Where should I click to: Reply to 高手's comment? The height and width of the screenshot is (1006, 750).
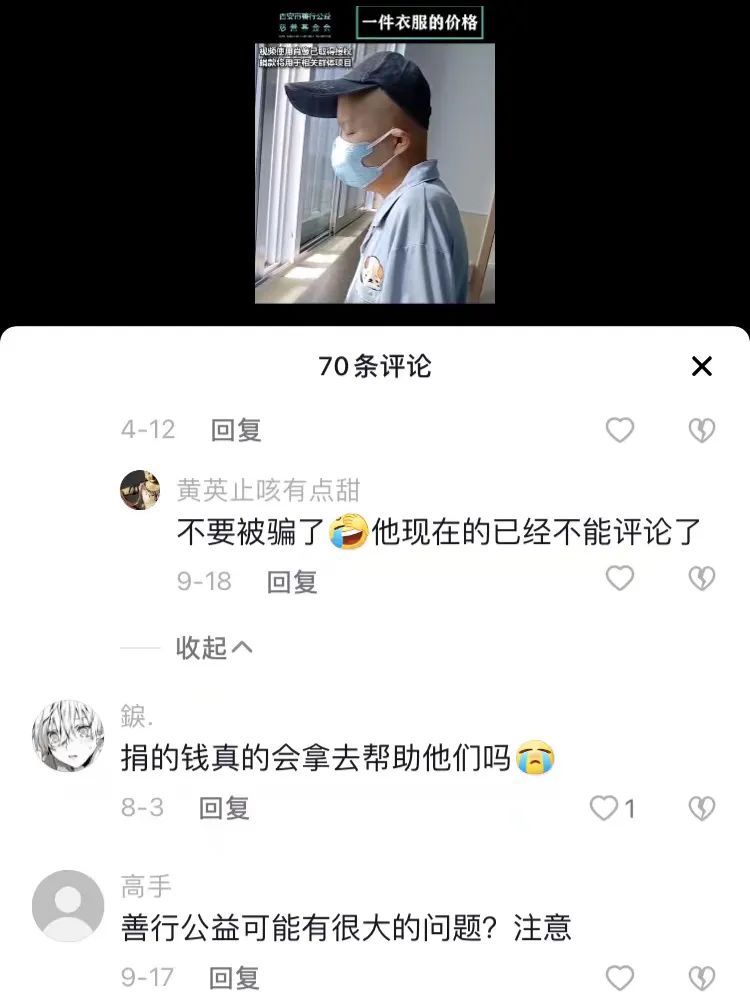click(234, 977)
